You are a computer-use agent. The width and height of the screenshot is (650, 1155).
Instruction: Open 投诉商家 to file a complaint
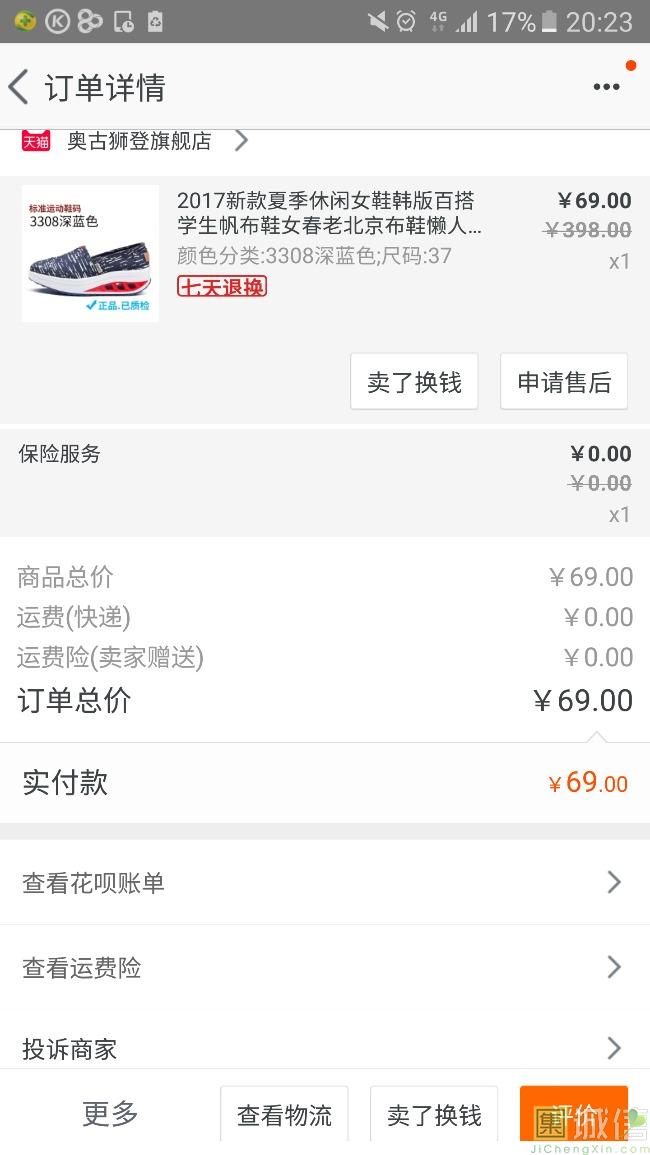(x=324, y=1048)
